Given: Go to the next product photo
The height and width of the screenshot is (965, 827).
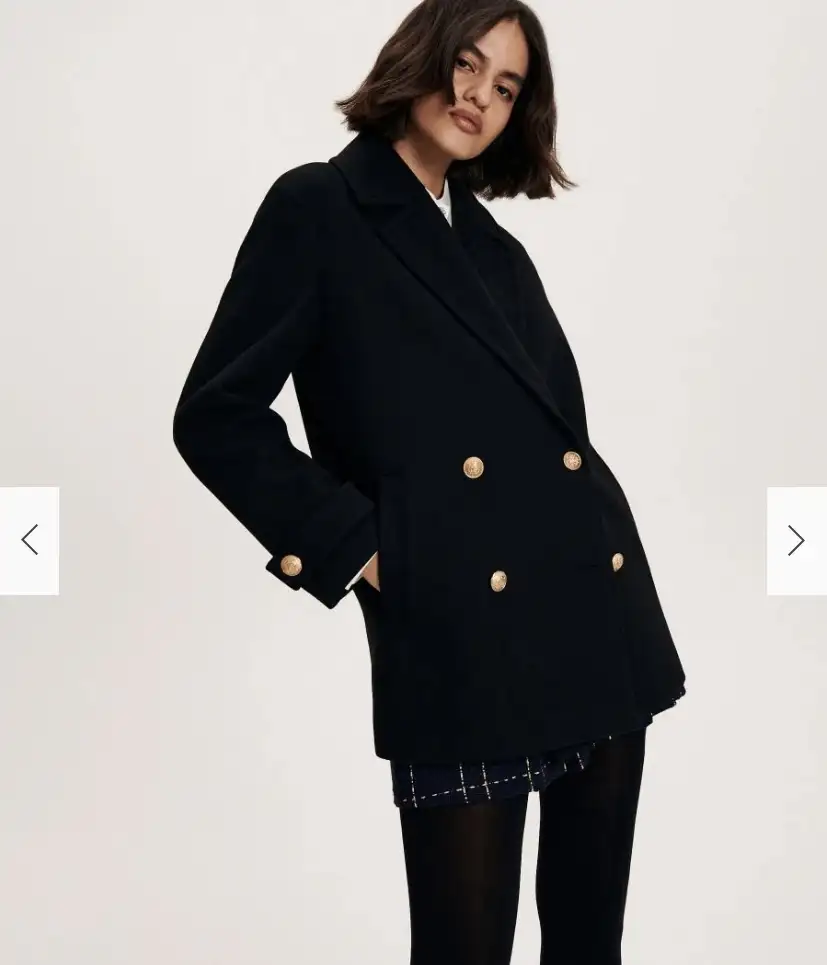Looking at the screenshot, I should pyautogui.click(x=796, y=541).
